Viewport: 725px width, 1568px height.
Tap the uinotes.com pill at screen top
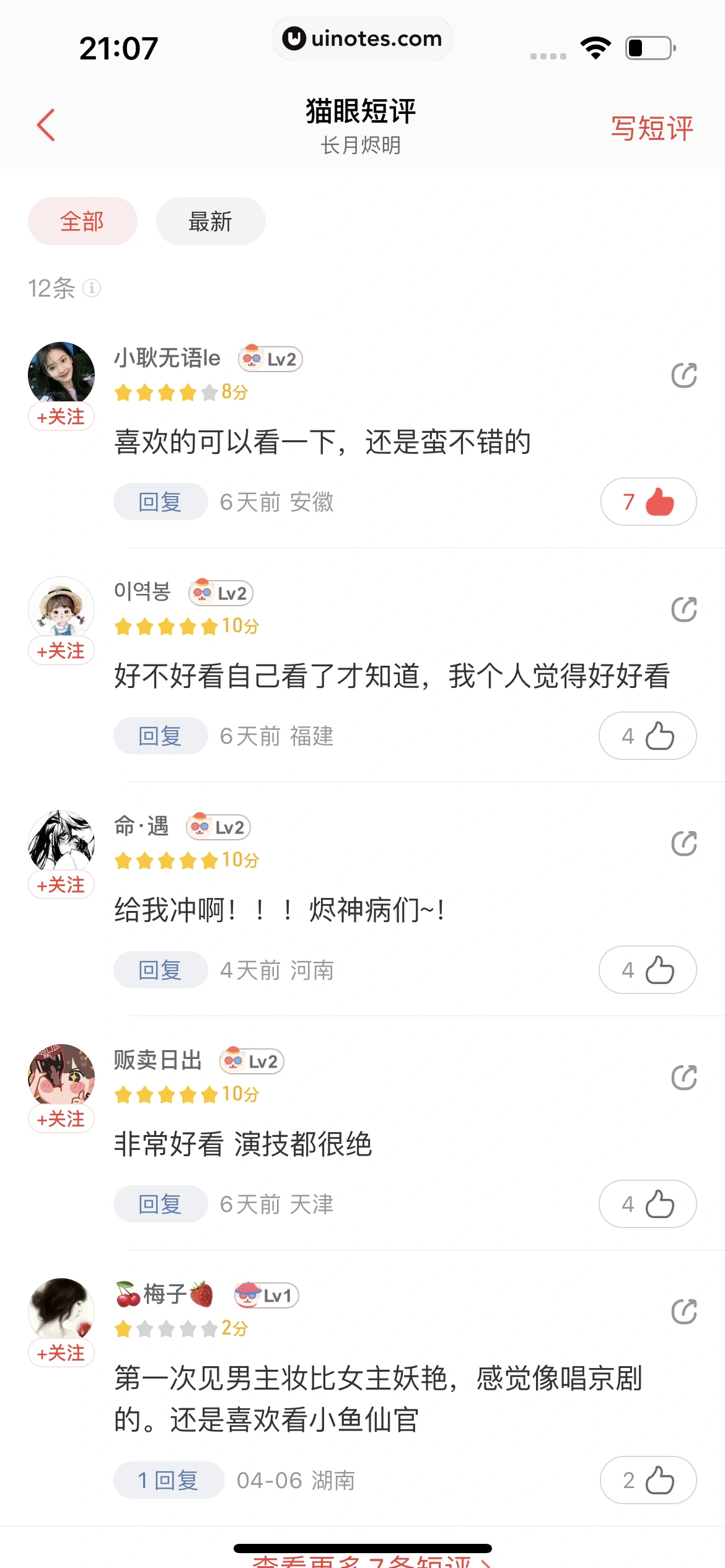pos(362,38)
